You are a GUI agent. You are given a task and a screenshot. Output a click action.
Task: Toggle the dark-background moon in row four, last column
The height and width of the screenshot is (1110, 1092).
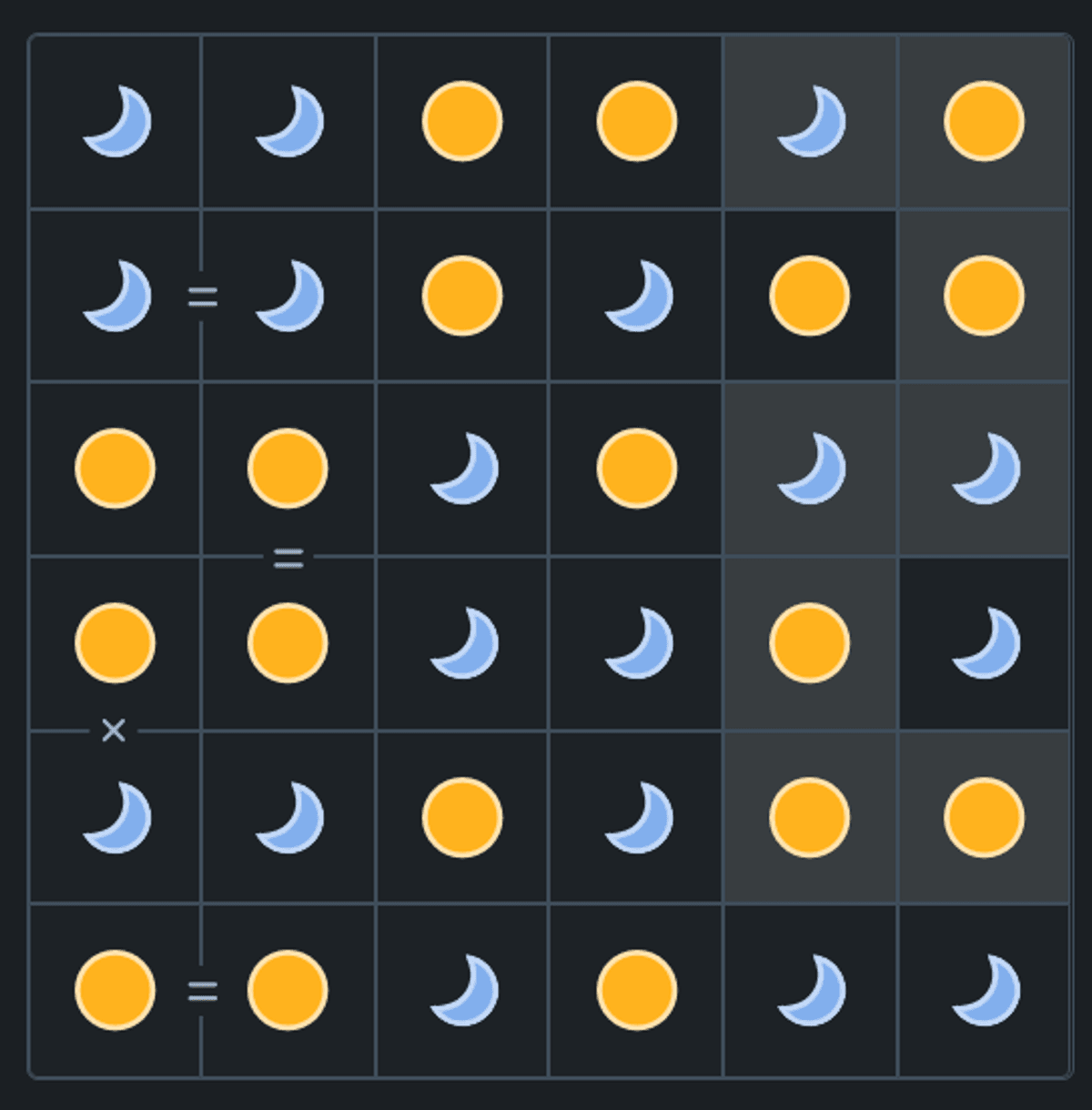[984, 643]
